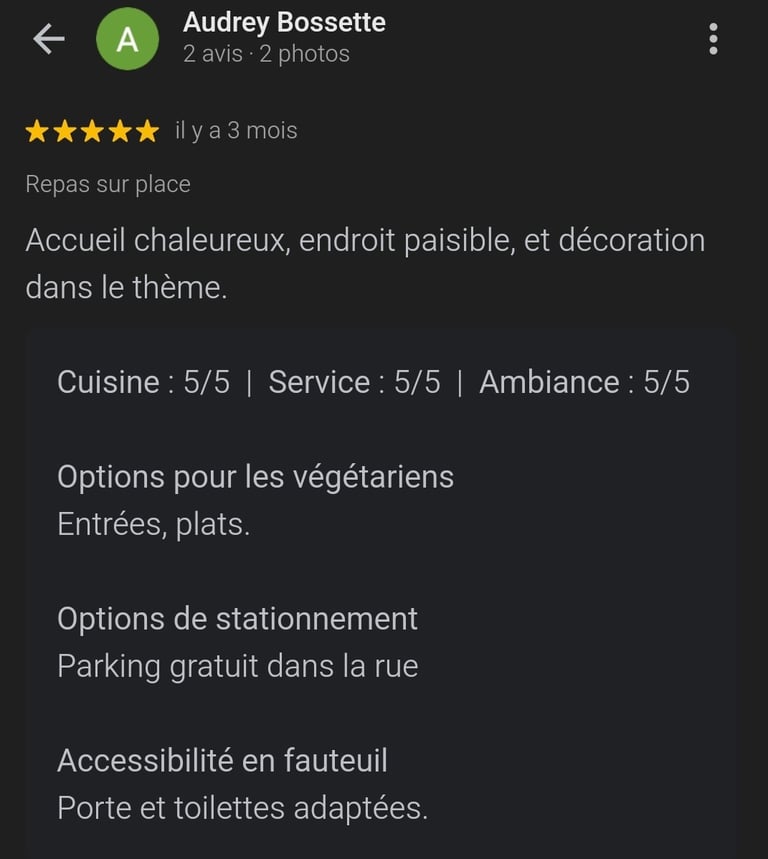Image resolution: width=768 pixels, height=859 pixels.
Task: View Audrey Bossette's reviewer profile name
Action: tap(284, 23)
